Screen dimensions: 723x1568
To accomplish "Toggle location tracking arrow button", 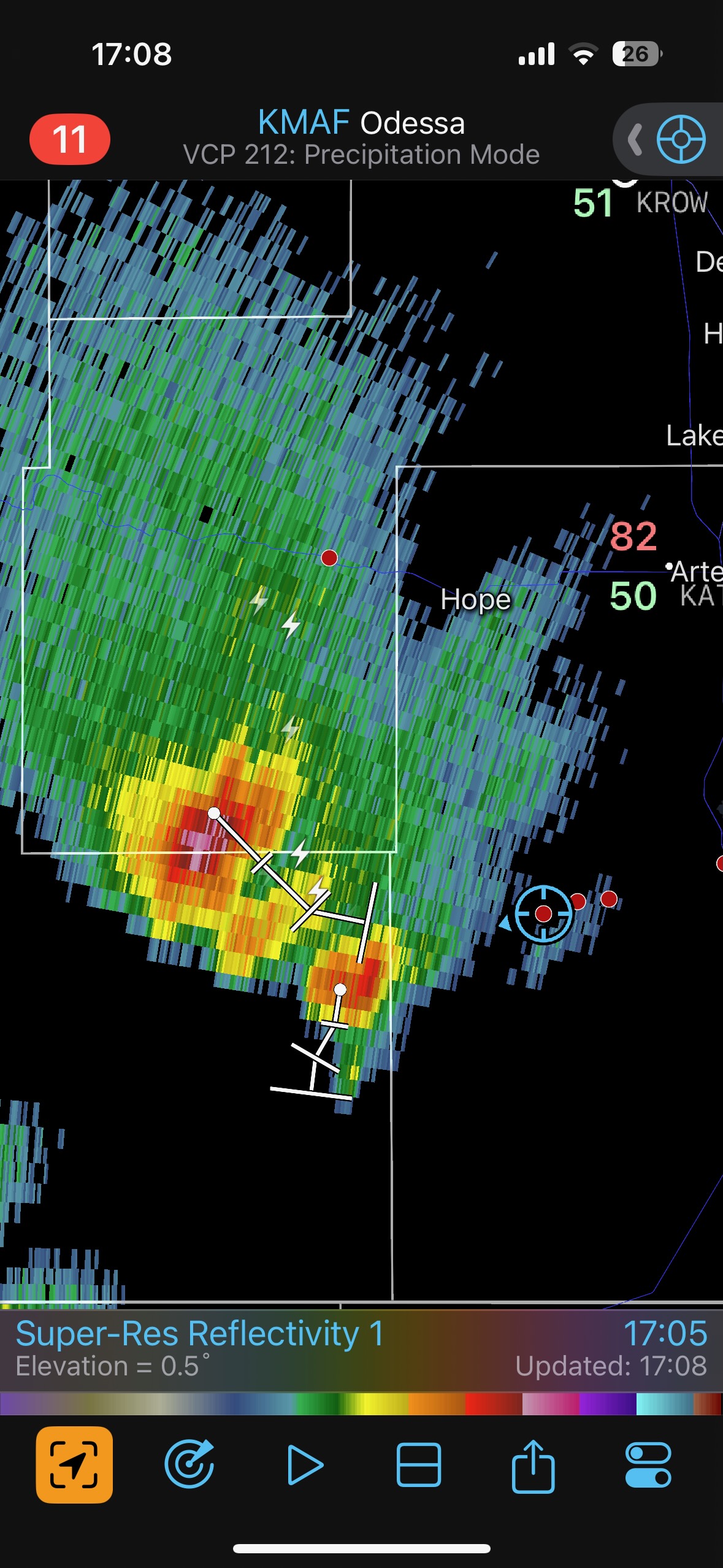I will (74, 1465).
